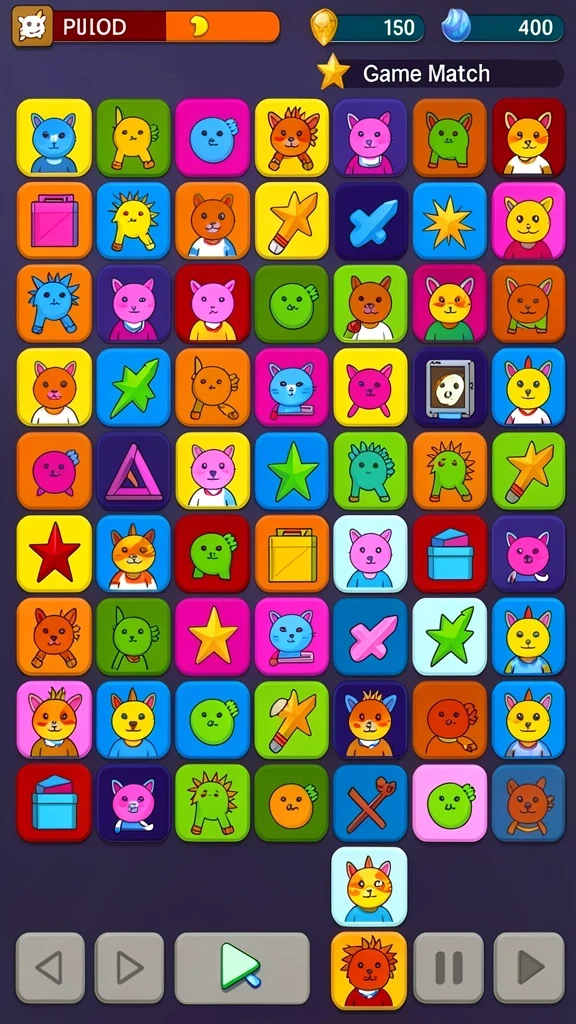The height and width of the screenshot is (1024, 576).
Task: Pick the orange cat on light-blue tile below the grid
Action: pos(369,886)
